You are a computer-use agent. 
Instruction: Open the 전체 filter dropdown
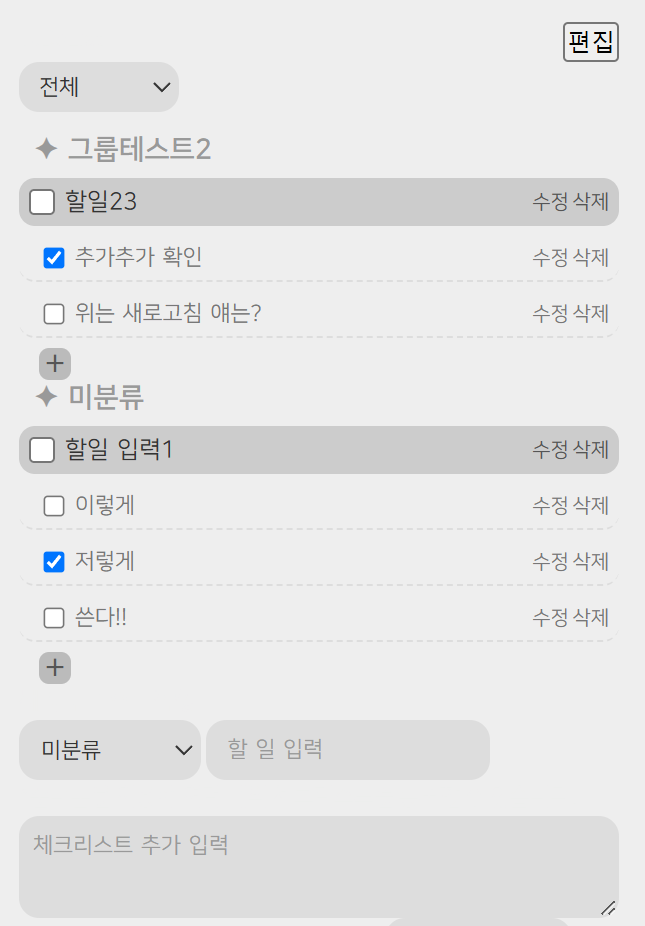click(x=99, y=87)
